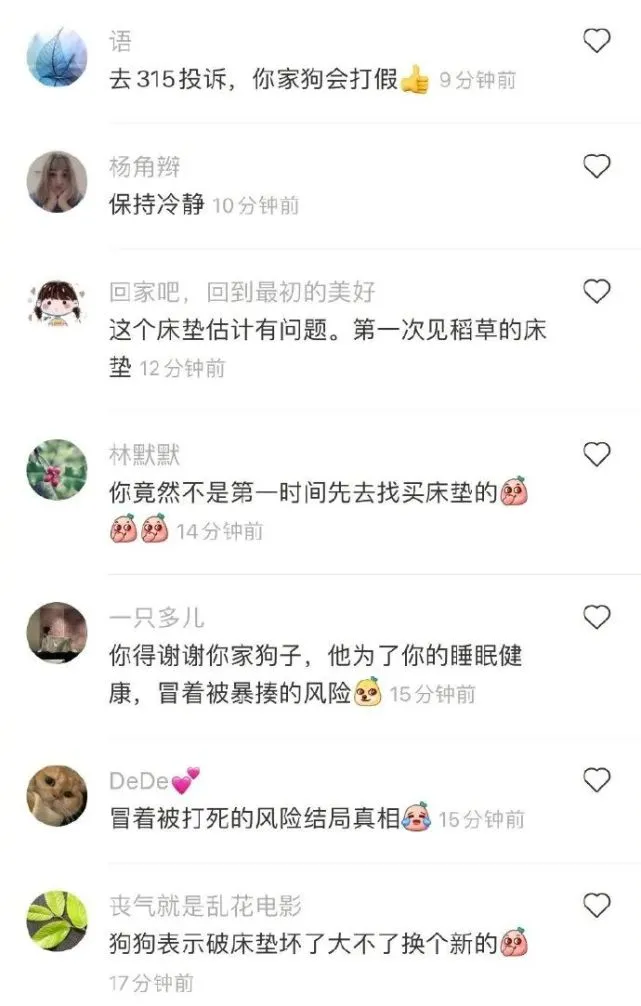Open 林默默's profile avatar
This screenshot has height=1006, width=641.
click(x=56, y=470)
